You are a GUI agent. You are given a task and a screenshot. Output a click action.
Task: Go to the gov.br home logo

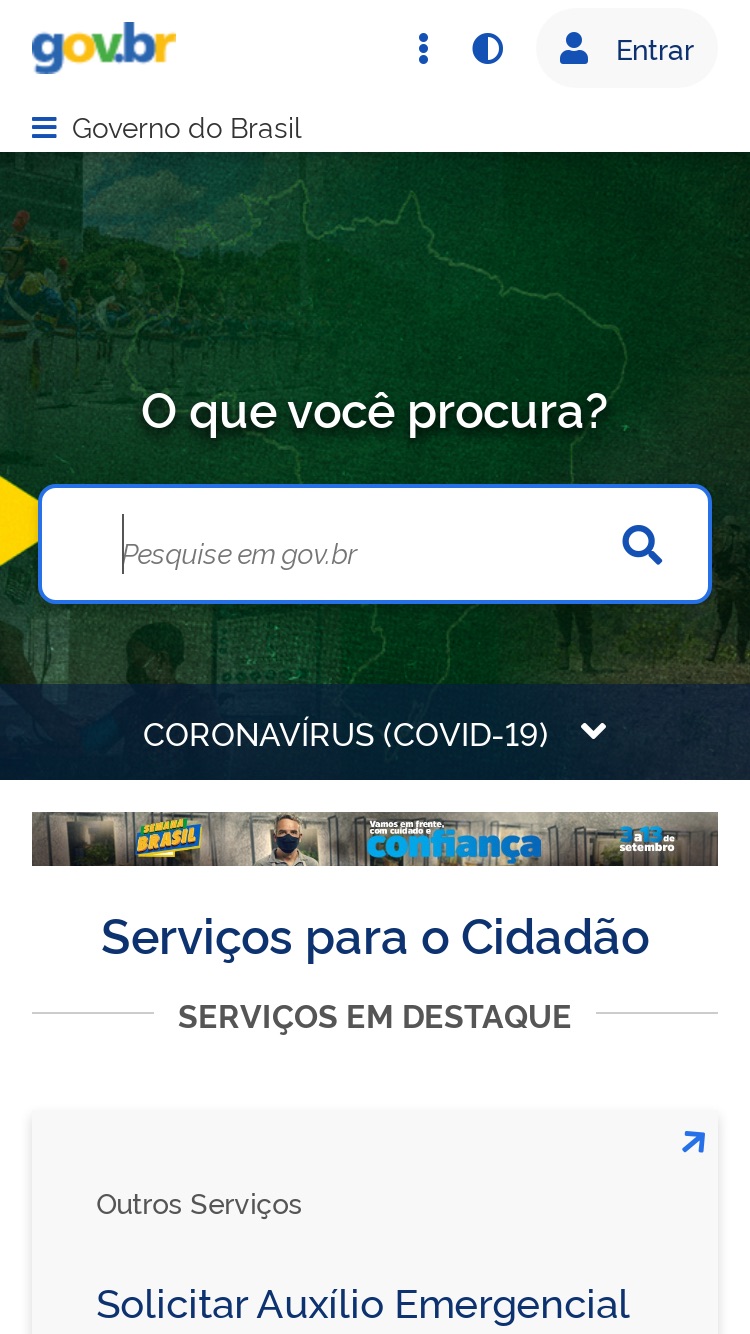[104, 47]
